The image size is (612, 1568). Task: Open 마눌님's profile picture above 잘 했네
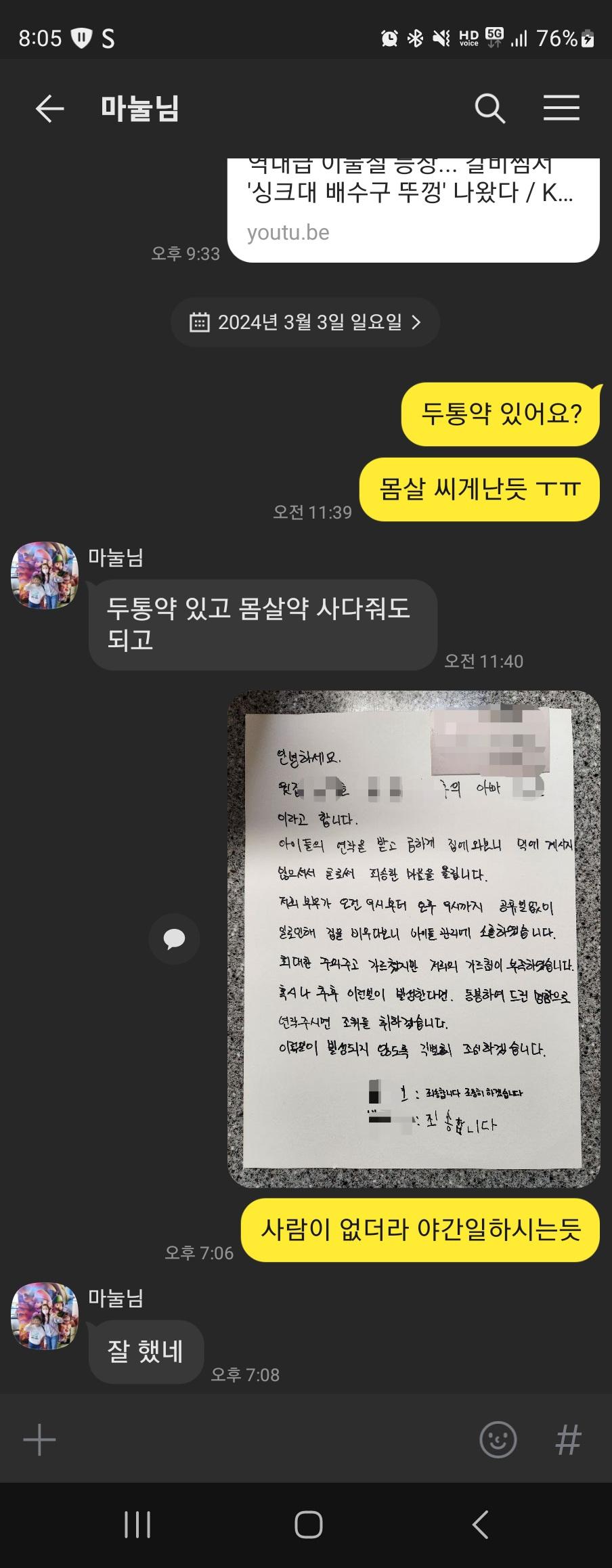point(45,1315)
